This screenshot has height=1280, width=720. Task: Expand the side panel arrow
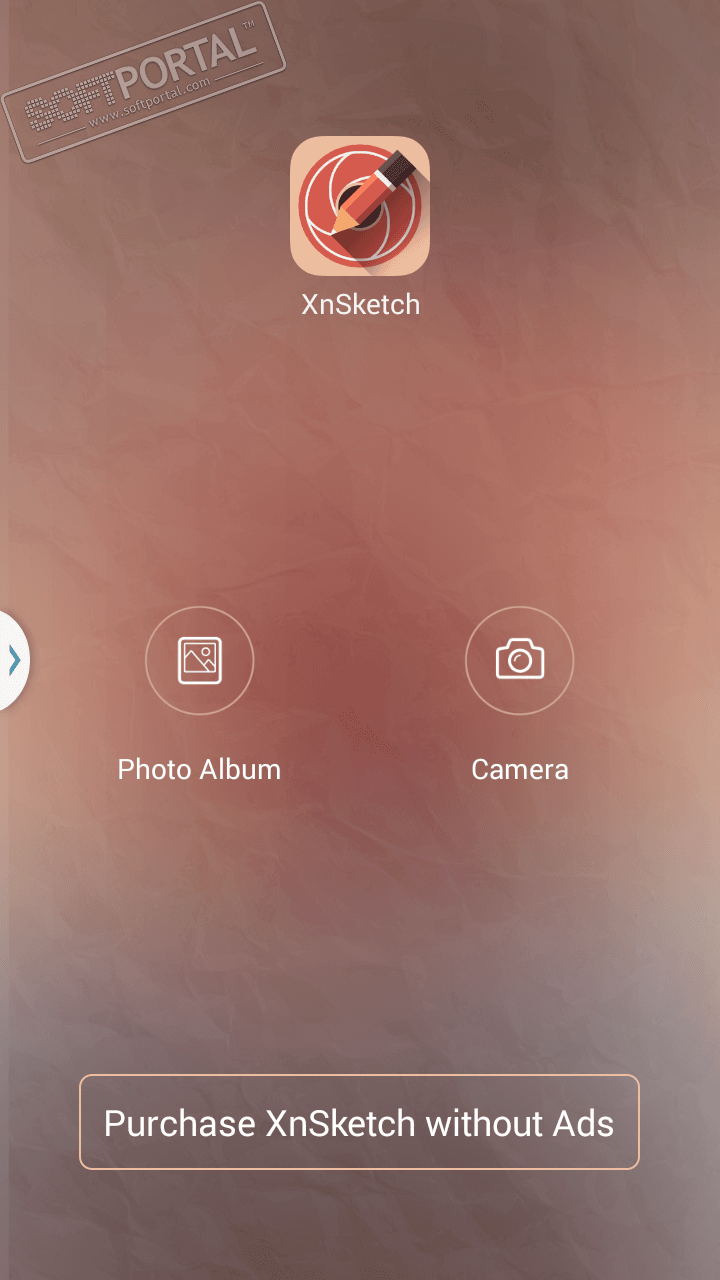(13, 660)
